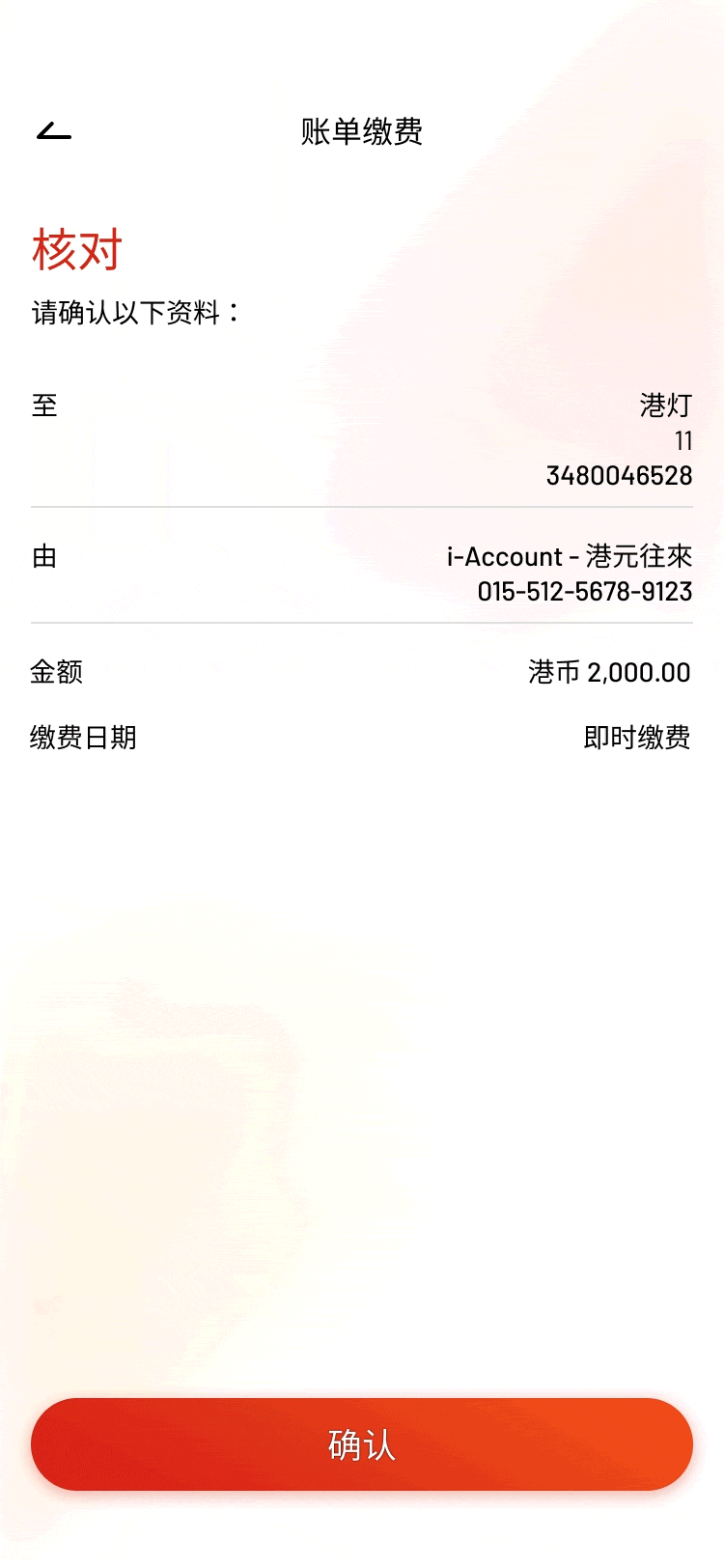Go back using the top-left arrow

54,131
